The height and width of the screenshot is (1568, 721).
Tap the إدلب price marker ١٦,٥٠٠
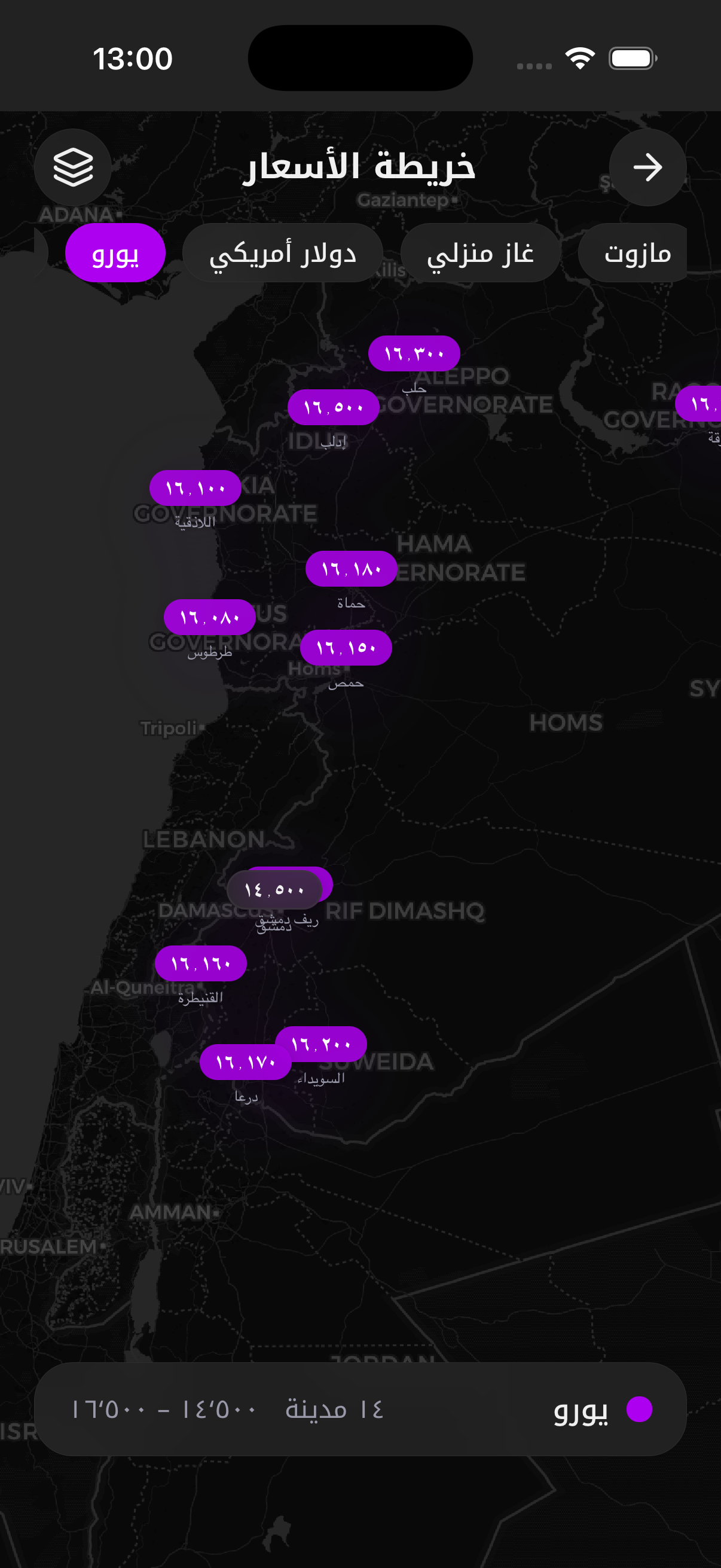pyautogui.click(x=333, y=407)
